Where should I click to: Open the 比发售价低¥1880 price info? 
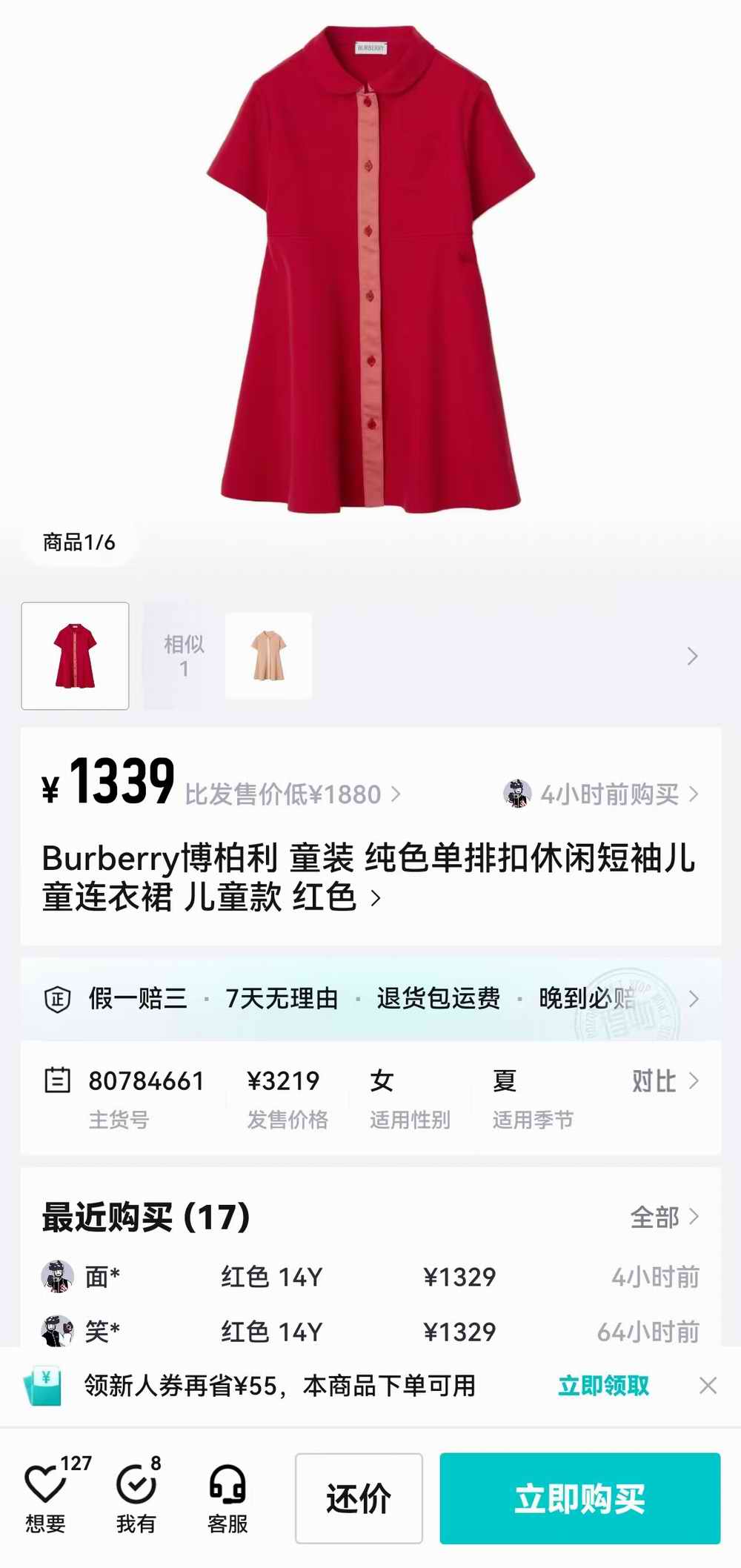click(293, 794)
